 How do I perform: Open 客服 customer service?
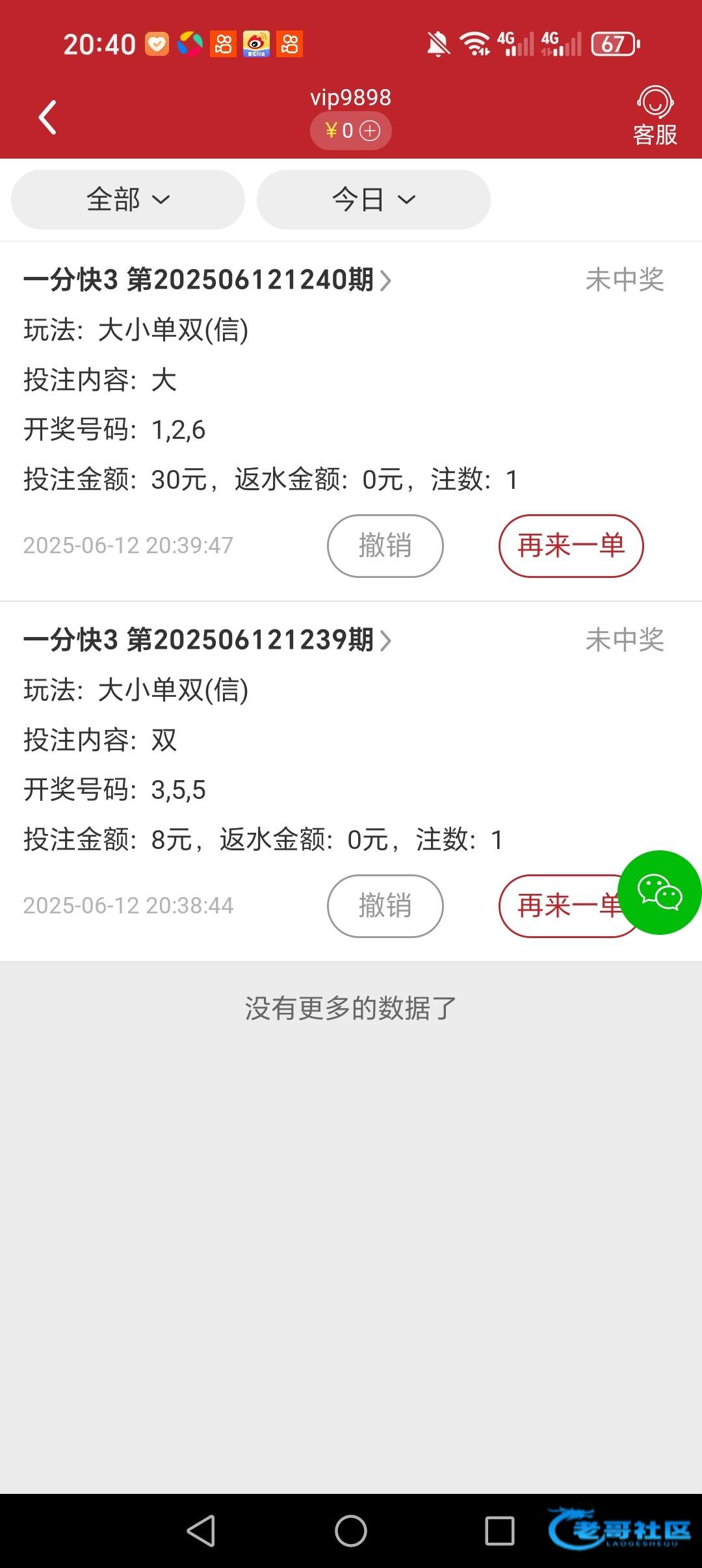[655, 116]
